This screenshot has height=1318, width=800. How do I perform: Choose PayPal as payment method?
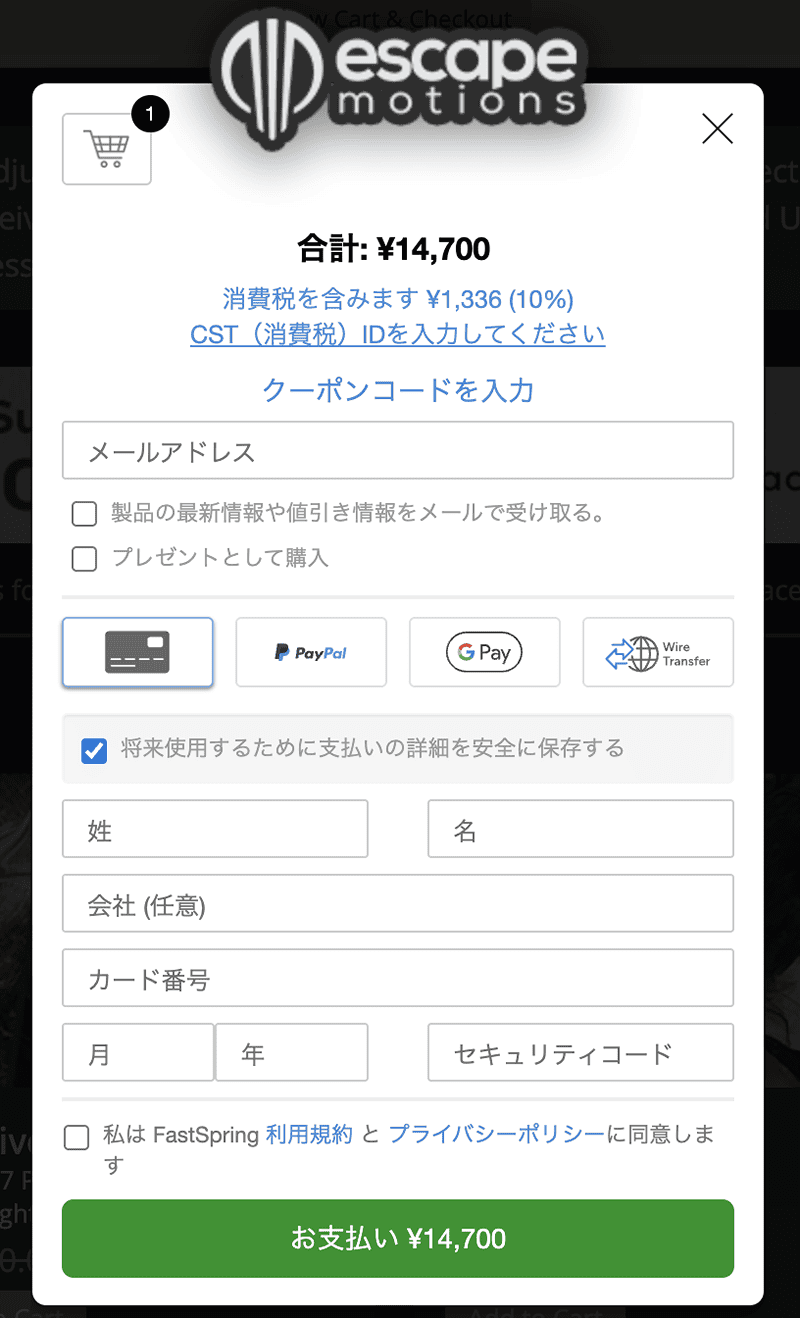[311, 652]
